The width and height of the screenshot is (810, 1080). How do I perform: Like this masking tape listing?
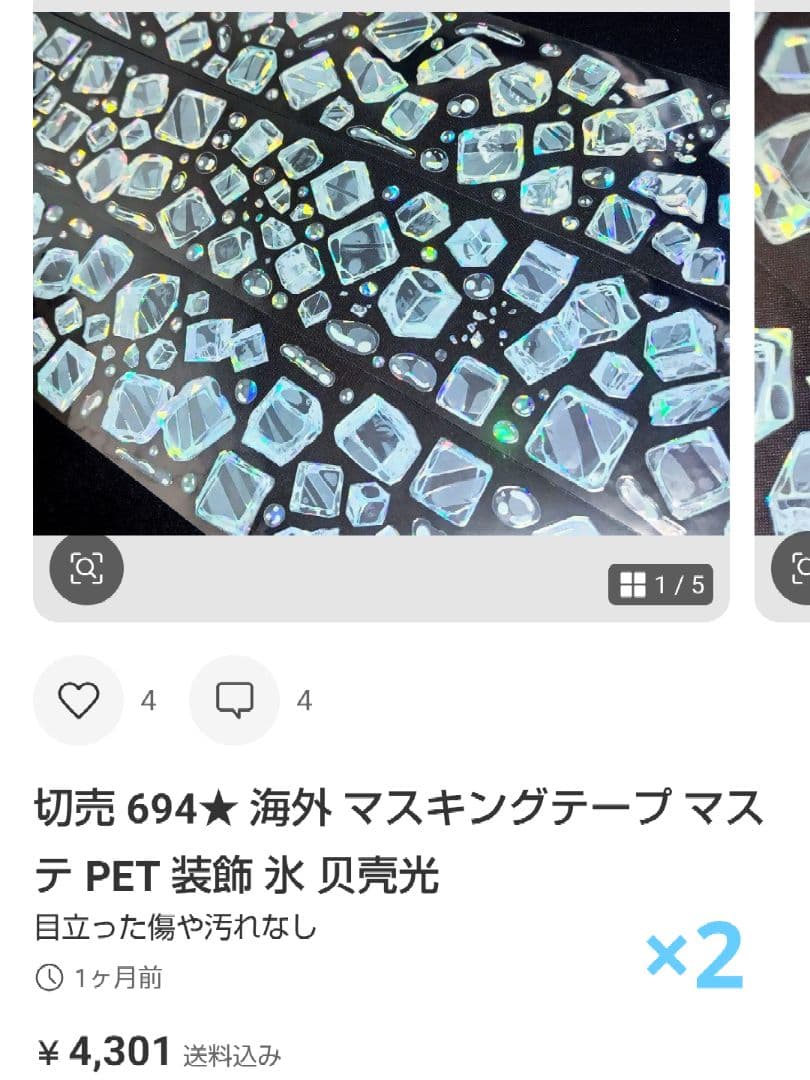pyautogui.click(x=78, y=700)
